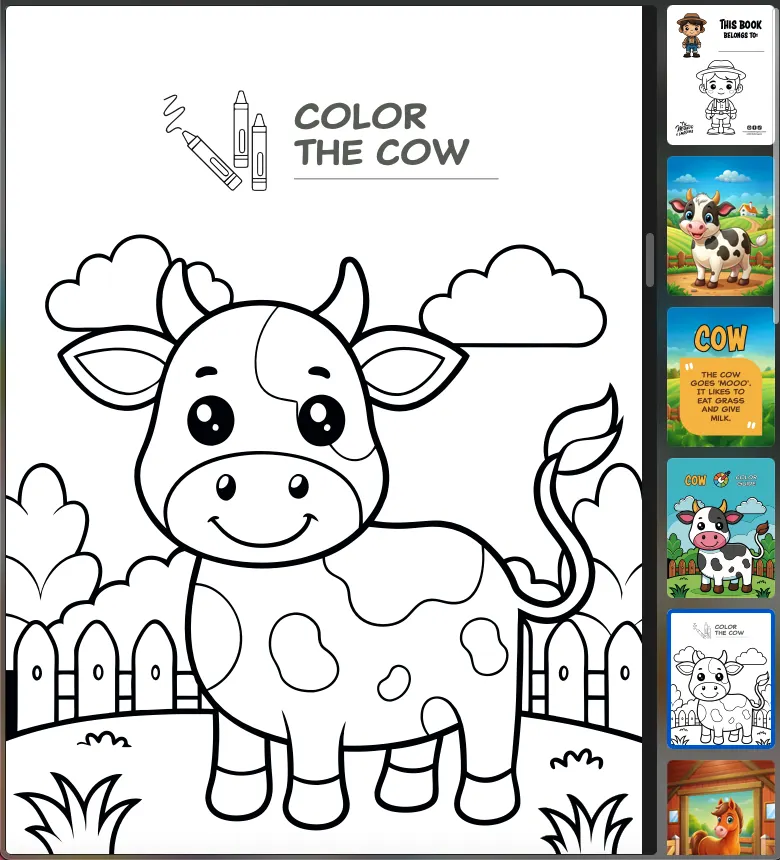The width and height of the screenshot is (780, 860).
Task: Select the cow with green background page thumbnail
Action: (x=720, y=528)
